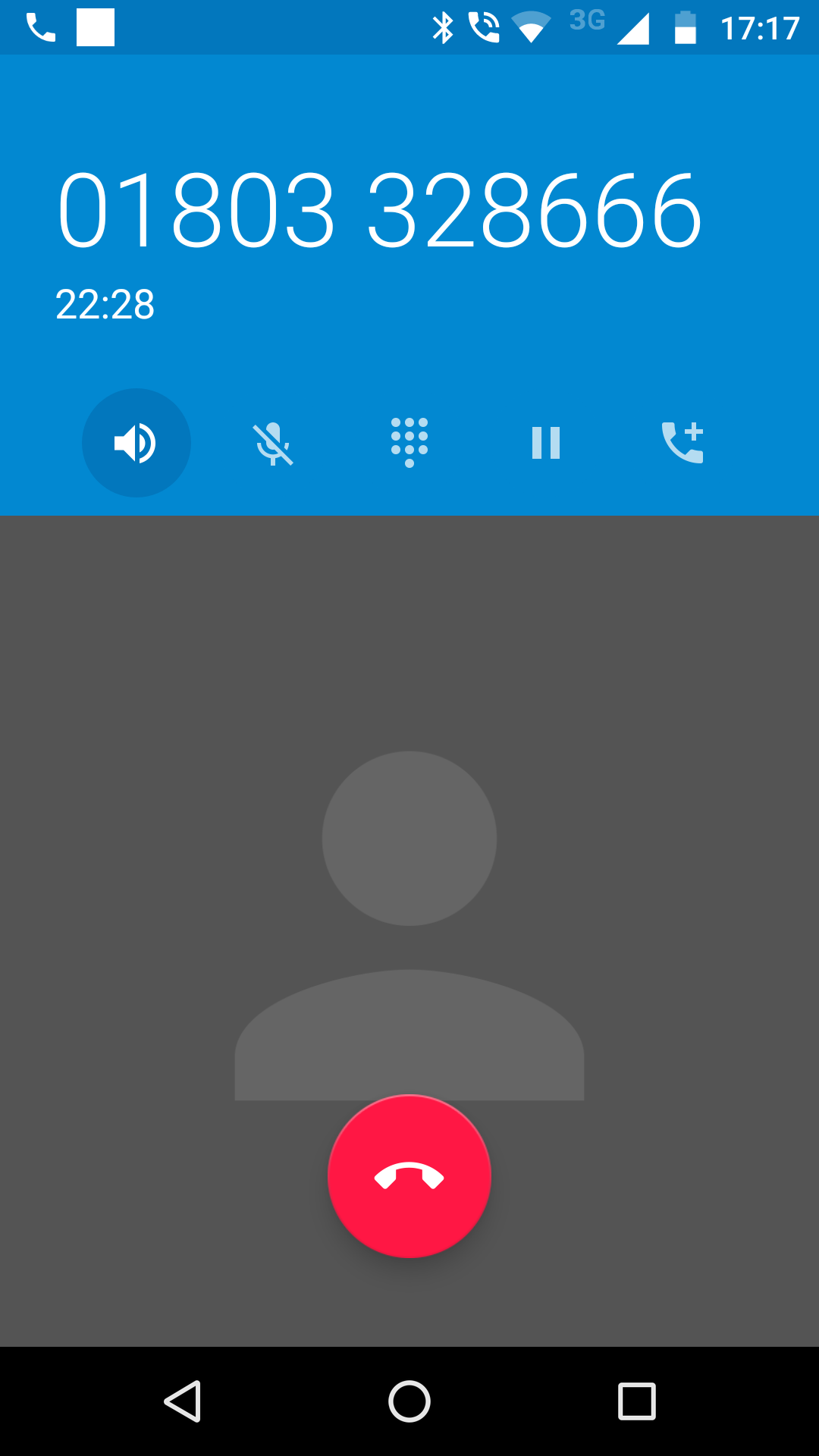Mute the microphone
Screen dimensions: 819x1456
273,443
